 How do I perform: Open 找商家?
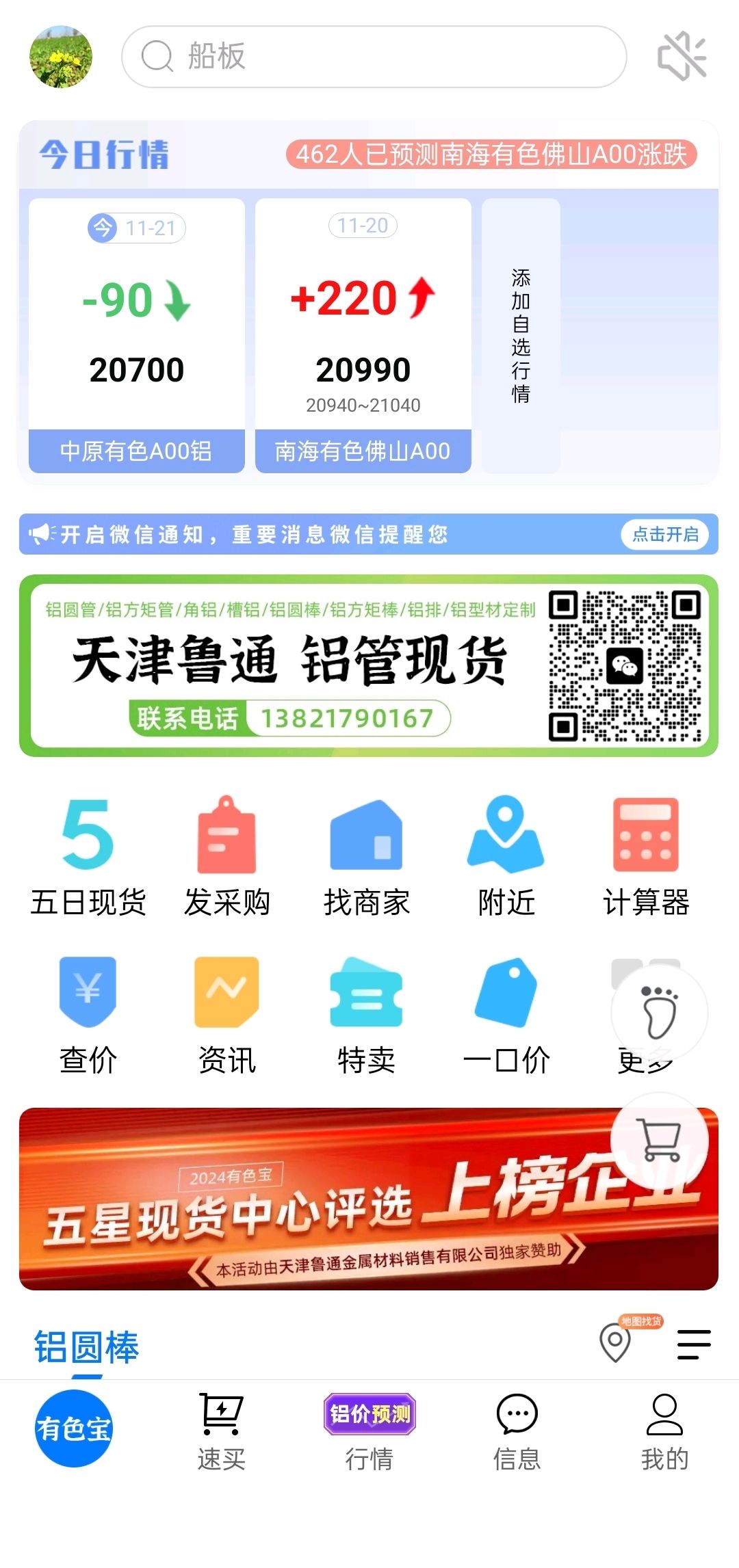[x=367, y=858]
